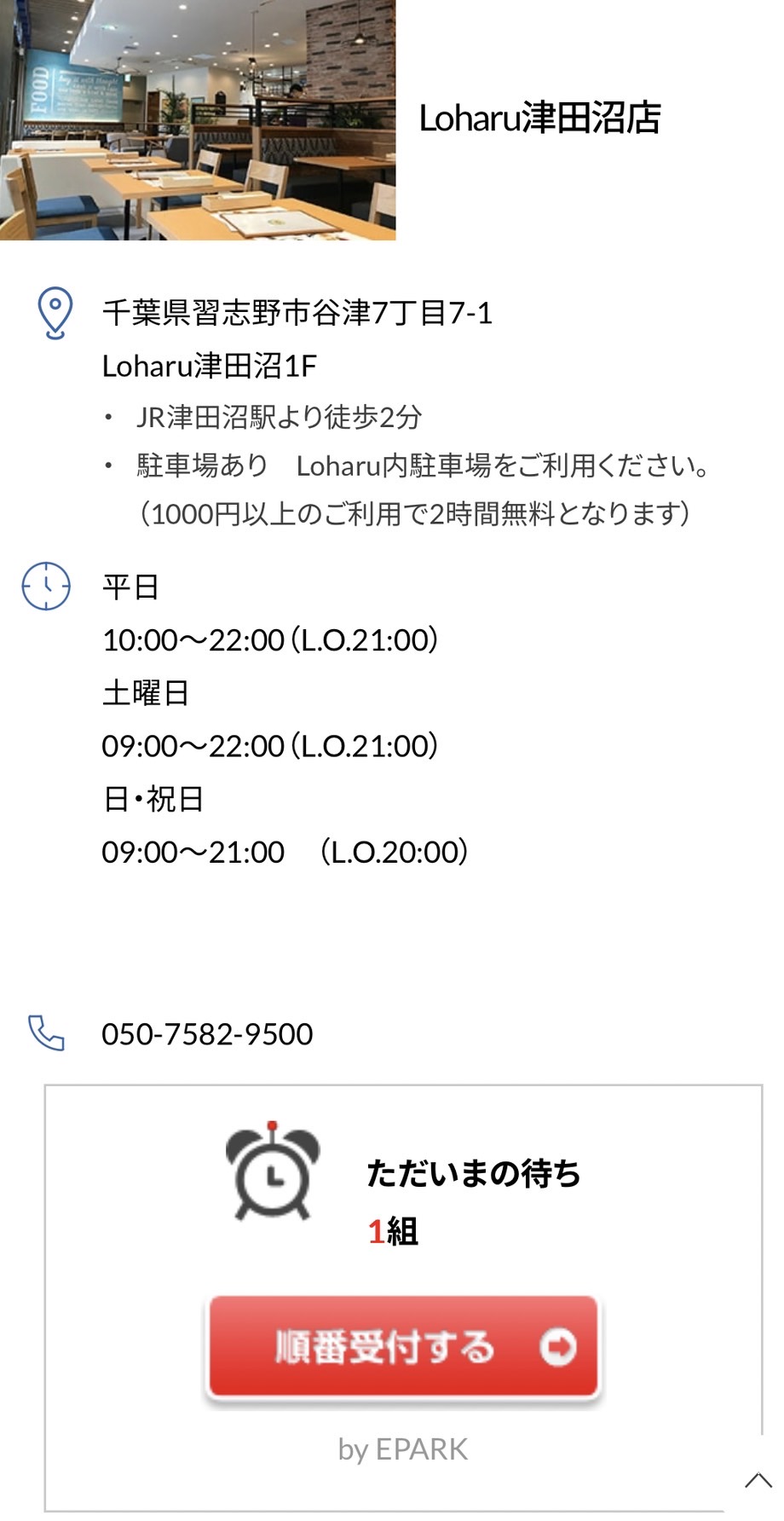
Task: Jump back to the top with the up arrow
Action: (758, 1480)
